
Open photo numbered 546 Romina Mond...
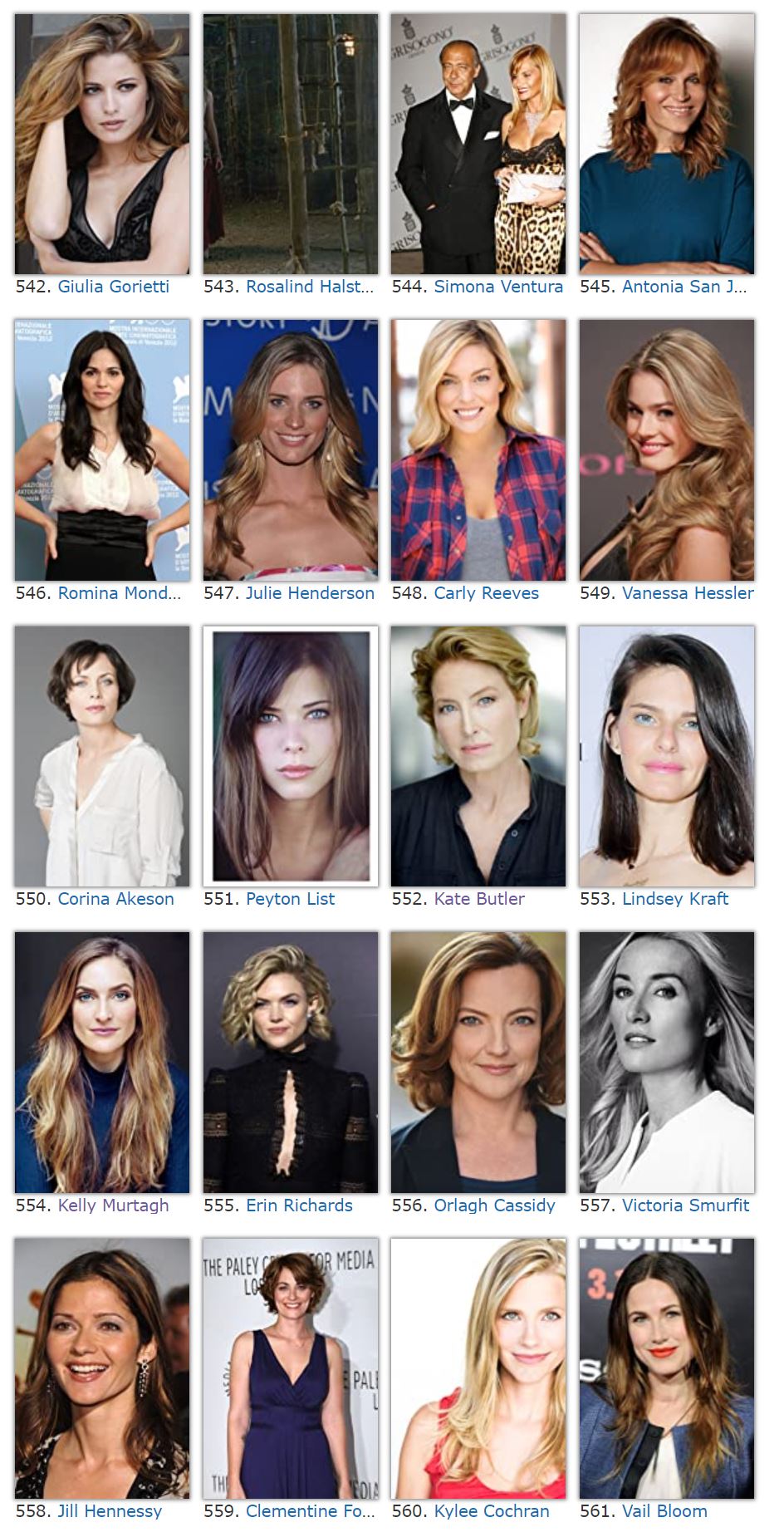[102, 450]
